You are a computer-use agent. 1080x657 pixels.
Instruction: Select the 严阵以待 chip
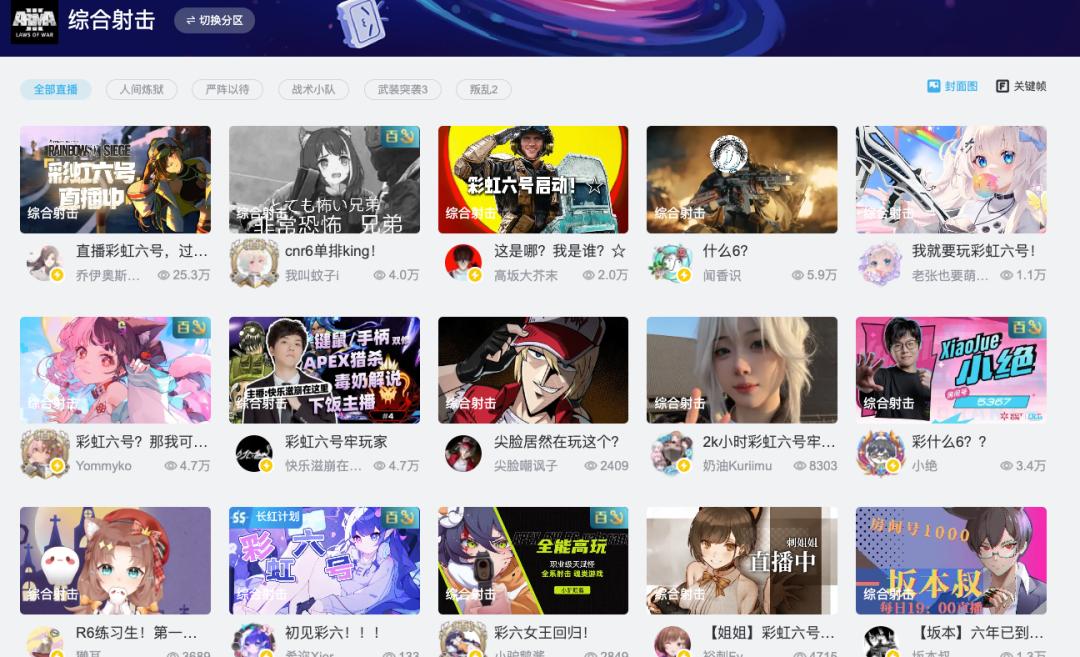click(x=227, y=89)
